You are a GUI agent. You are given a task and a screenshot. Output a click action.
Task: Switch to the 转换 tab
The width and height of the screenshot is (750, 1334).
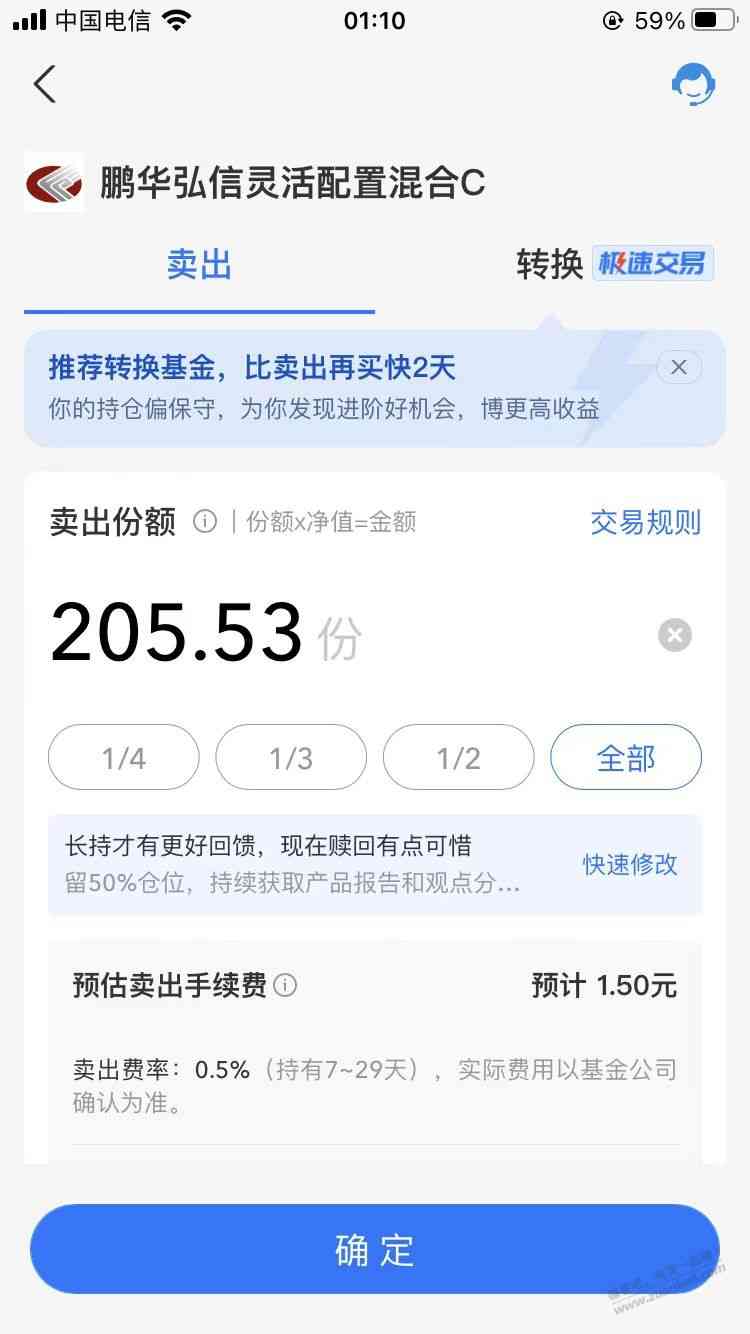point(550,264)
